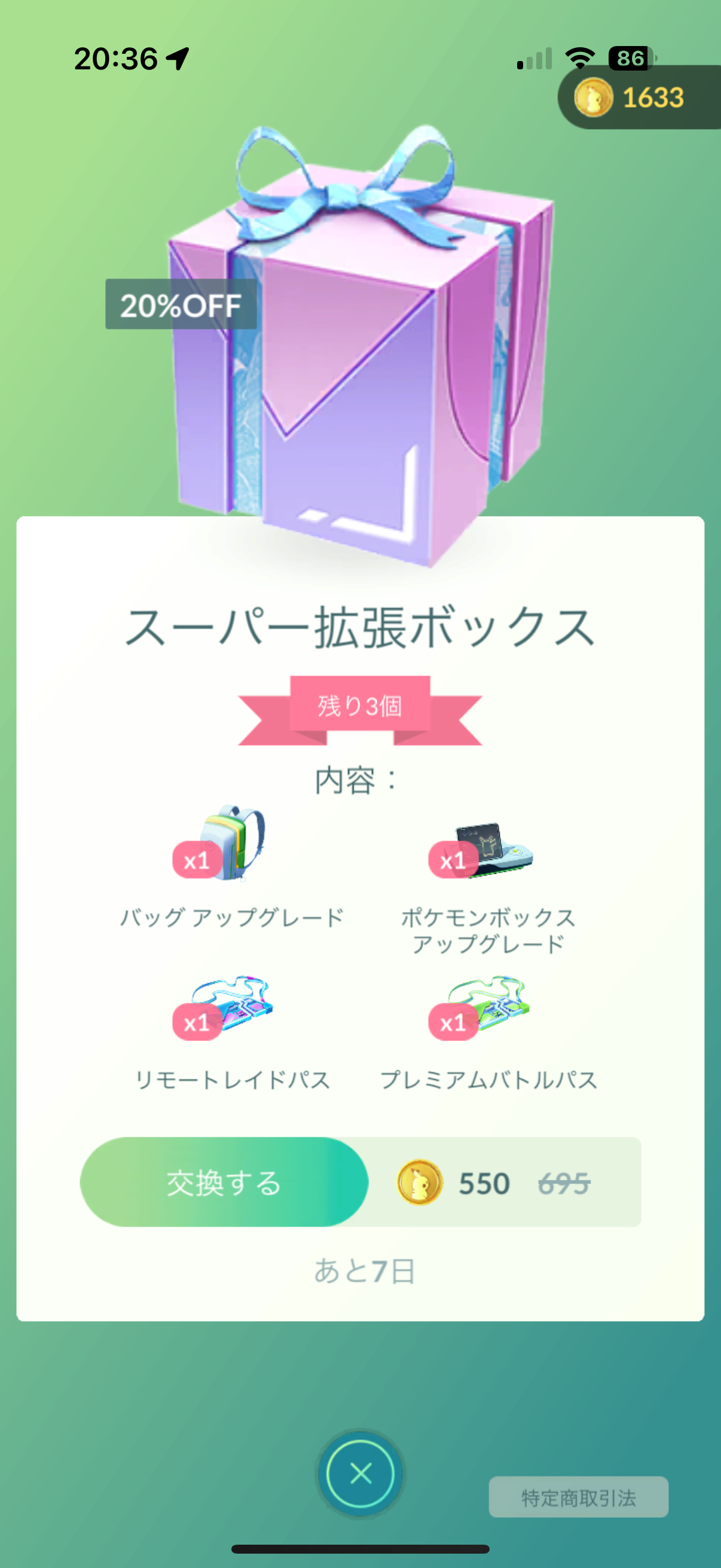
Task: Close the スーパー拡張ボックス detail screen
Action: tap(360, 1474)
